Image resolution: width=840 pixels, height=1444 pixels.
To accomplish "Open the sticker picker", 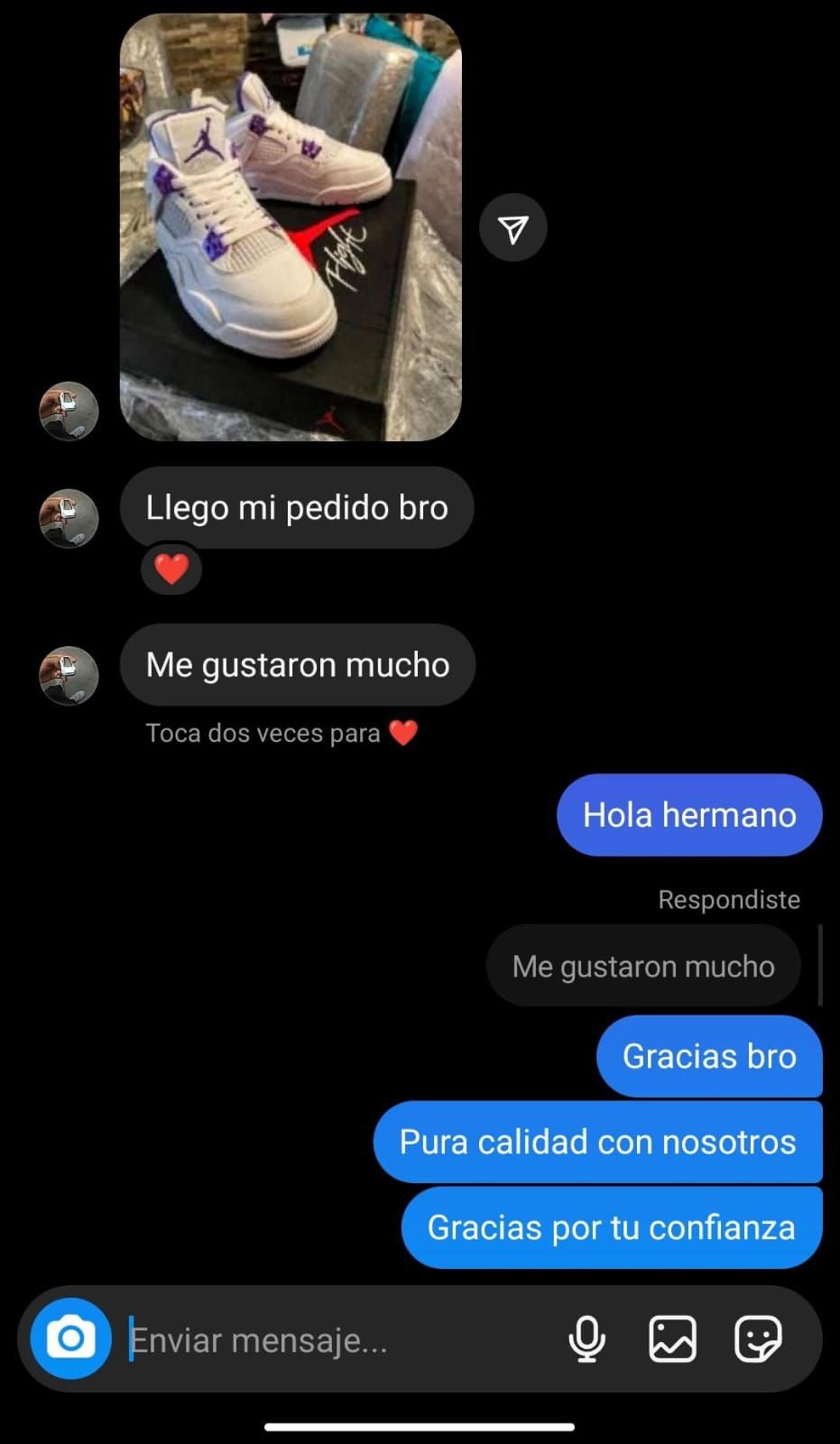I will click(757, 1338).
